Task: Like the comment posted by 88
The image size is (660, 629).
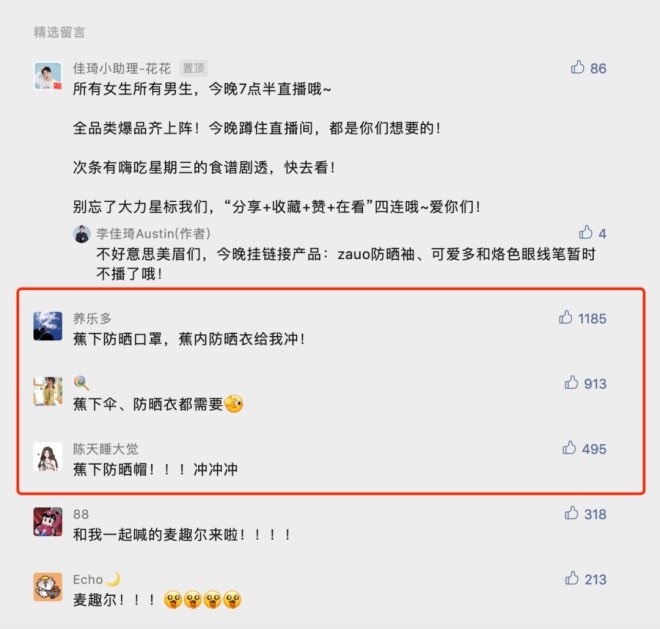Action: click(571, 514)
